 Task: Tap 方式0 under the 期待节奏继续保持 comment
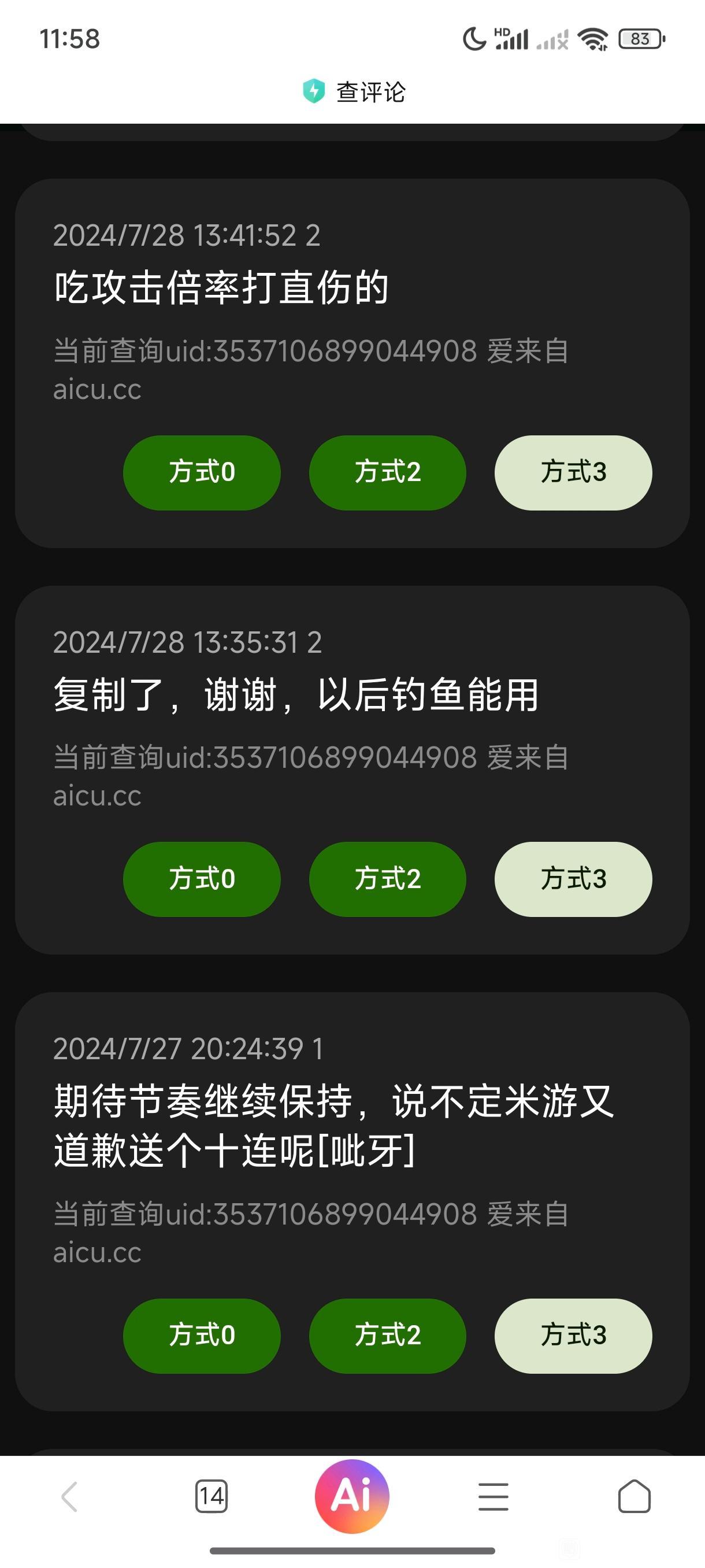tap(201, 1336)
